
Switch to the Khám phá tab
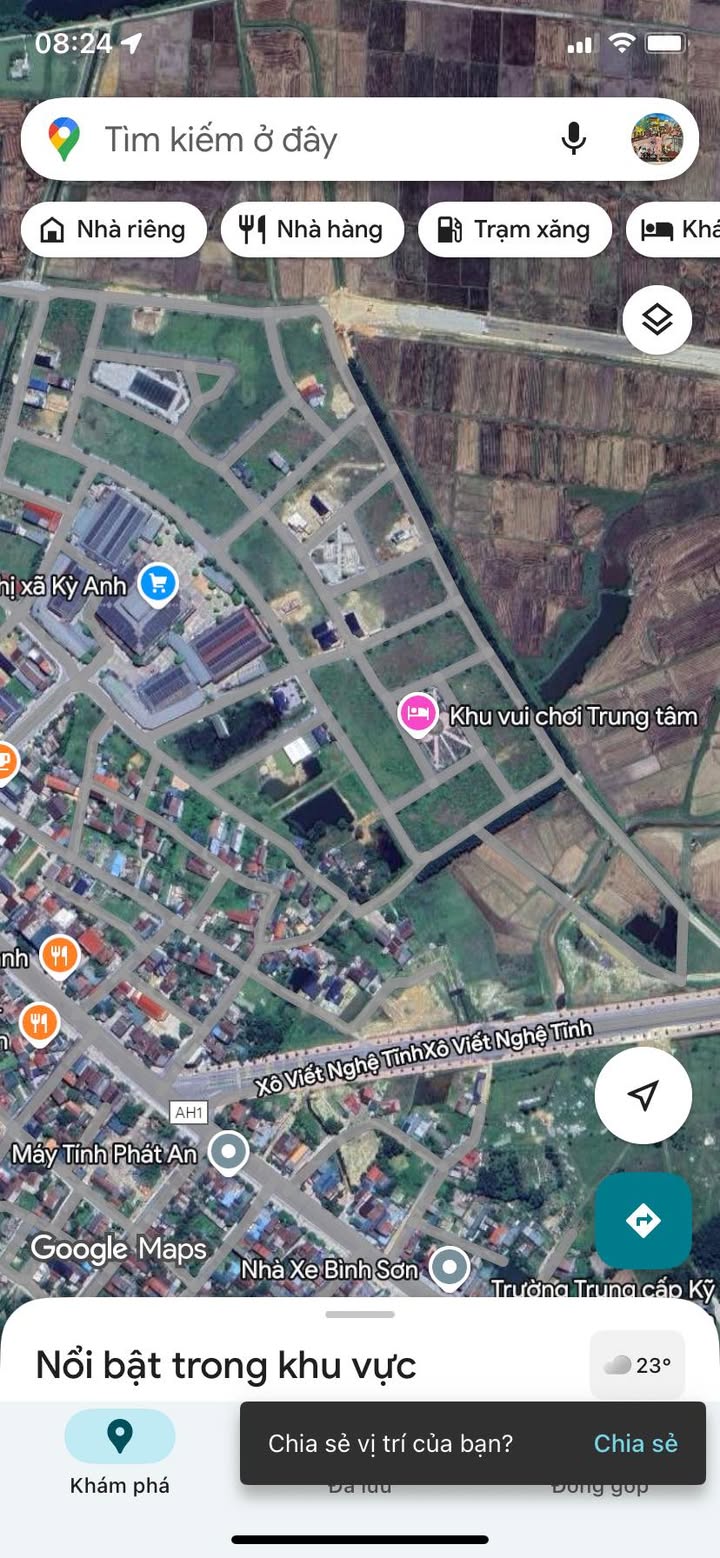tap(119, 1452)
